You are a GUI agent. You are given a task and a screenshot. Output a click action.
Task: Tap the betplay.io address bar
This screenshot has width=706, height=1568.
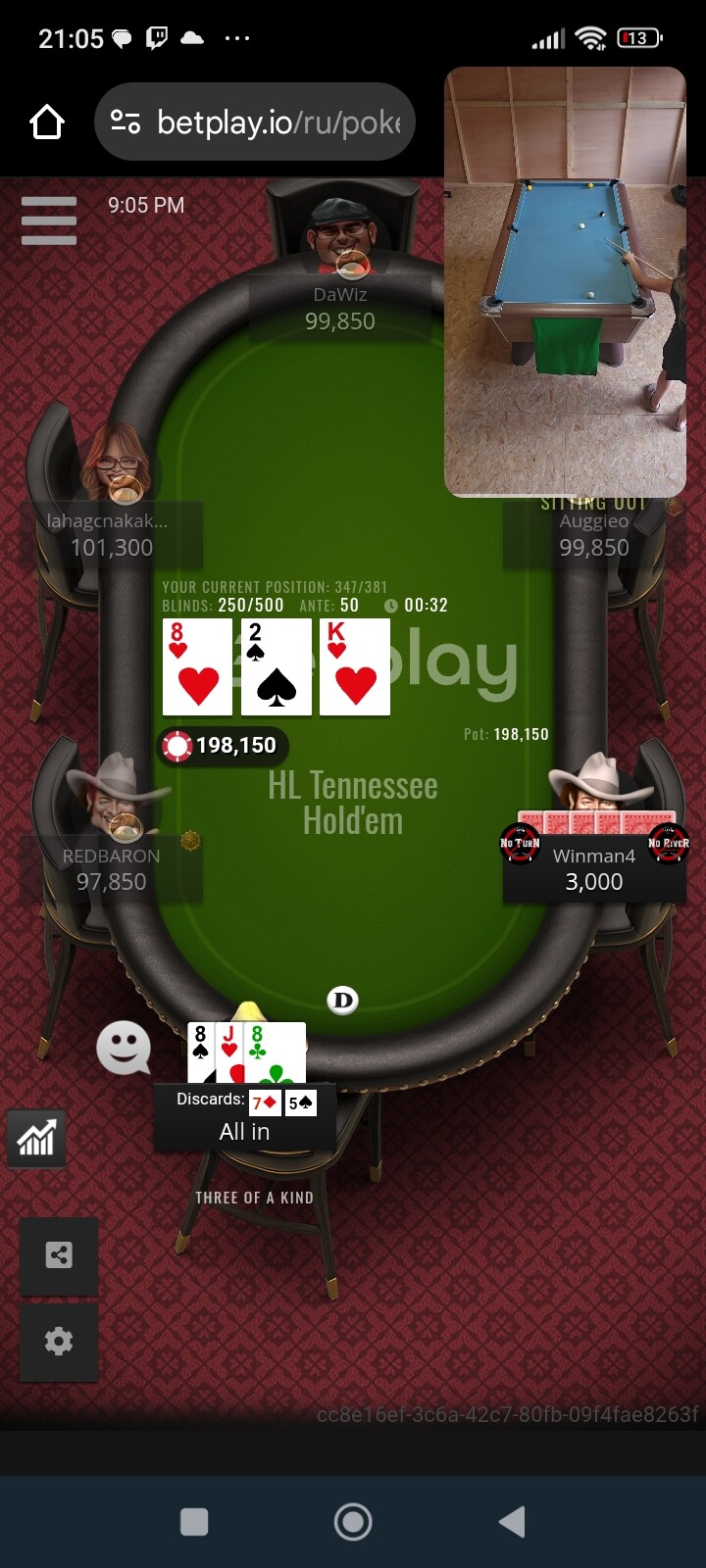tap(279, 122)
